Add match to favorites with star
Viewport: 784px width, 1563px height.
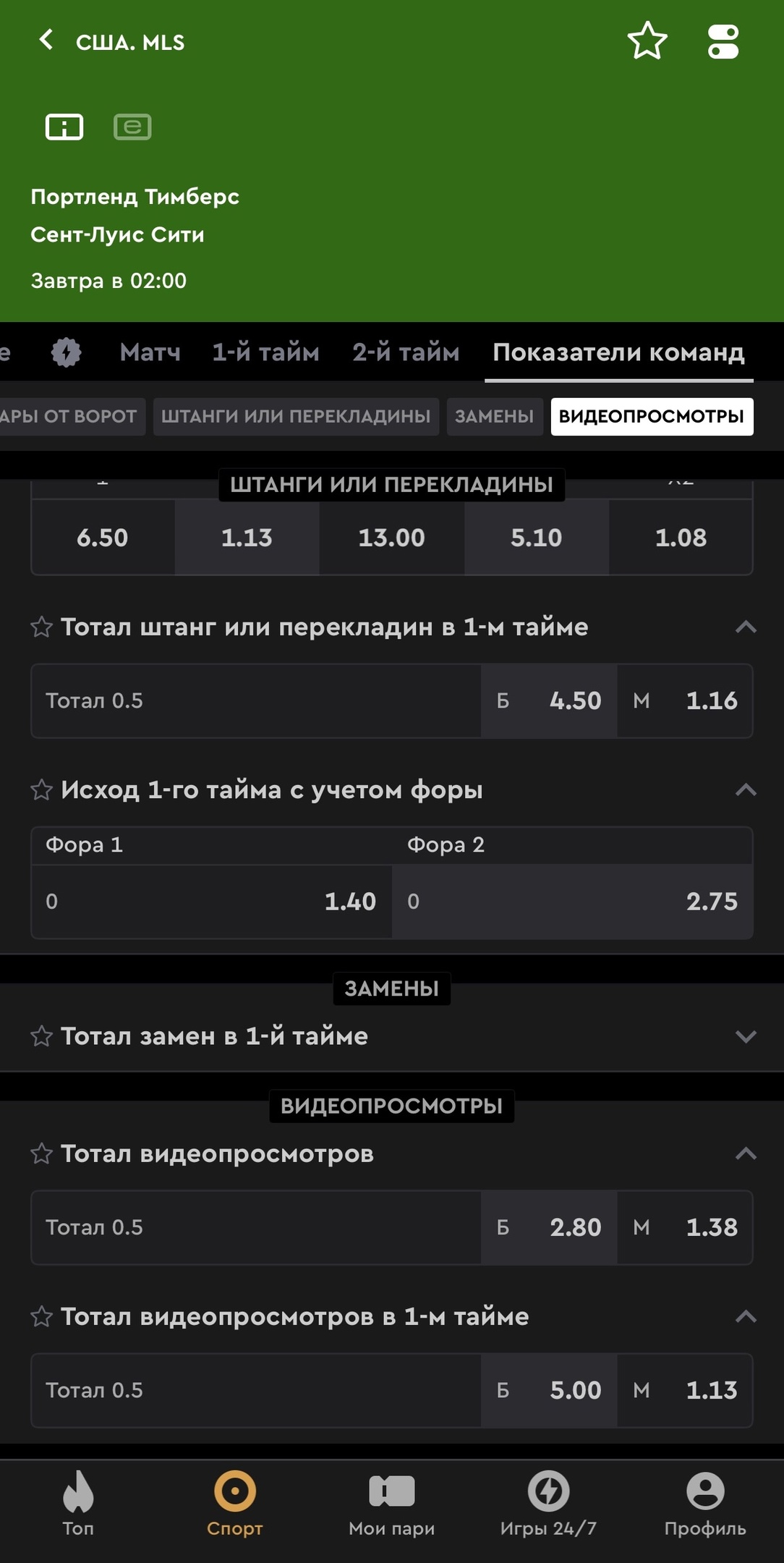coord(647,41)
